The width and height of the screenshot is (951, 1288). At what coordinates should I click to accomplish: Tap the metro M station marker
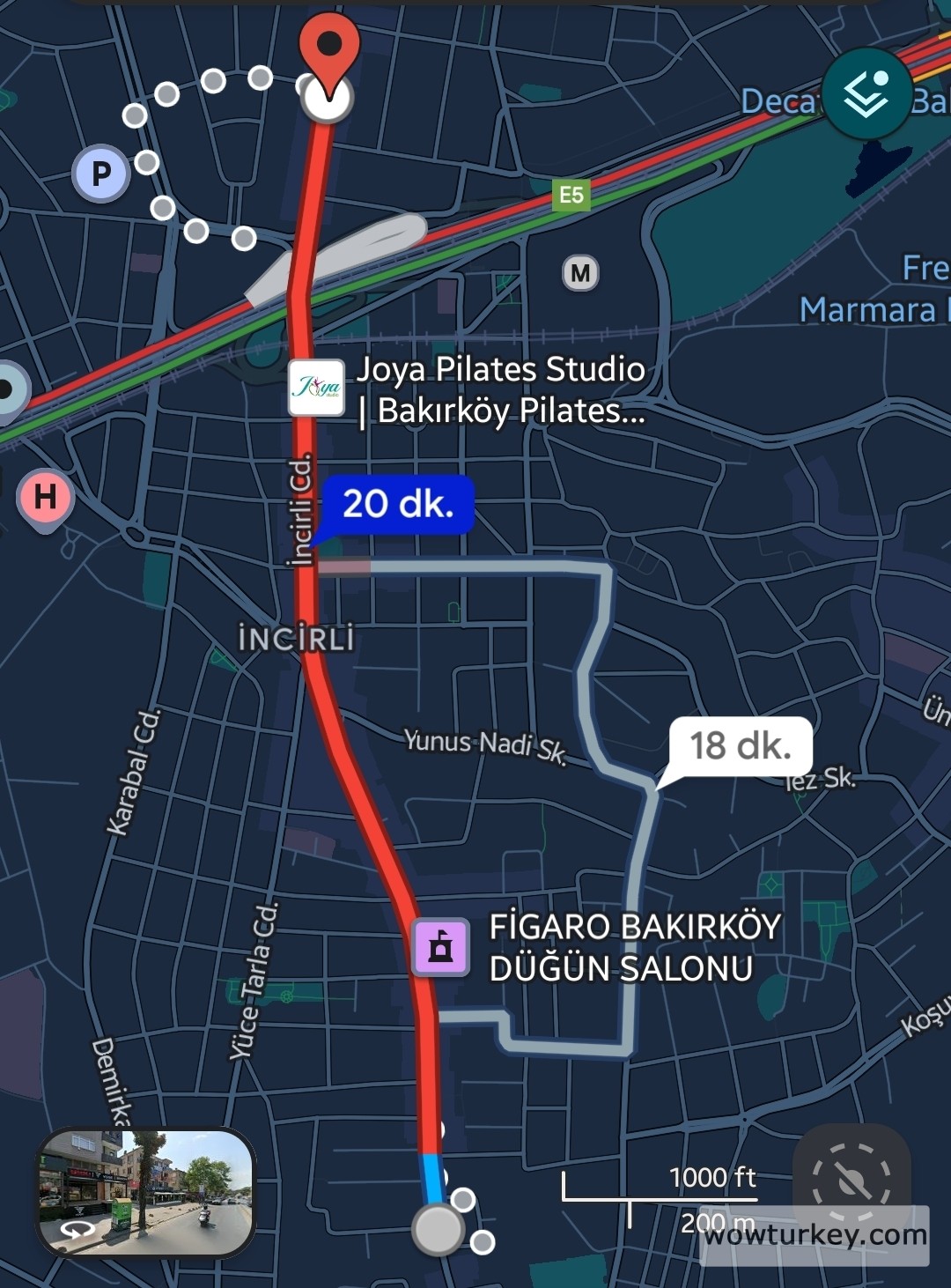coord(580,273)
